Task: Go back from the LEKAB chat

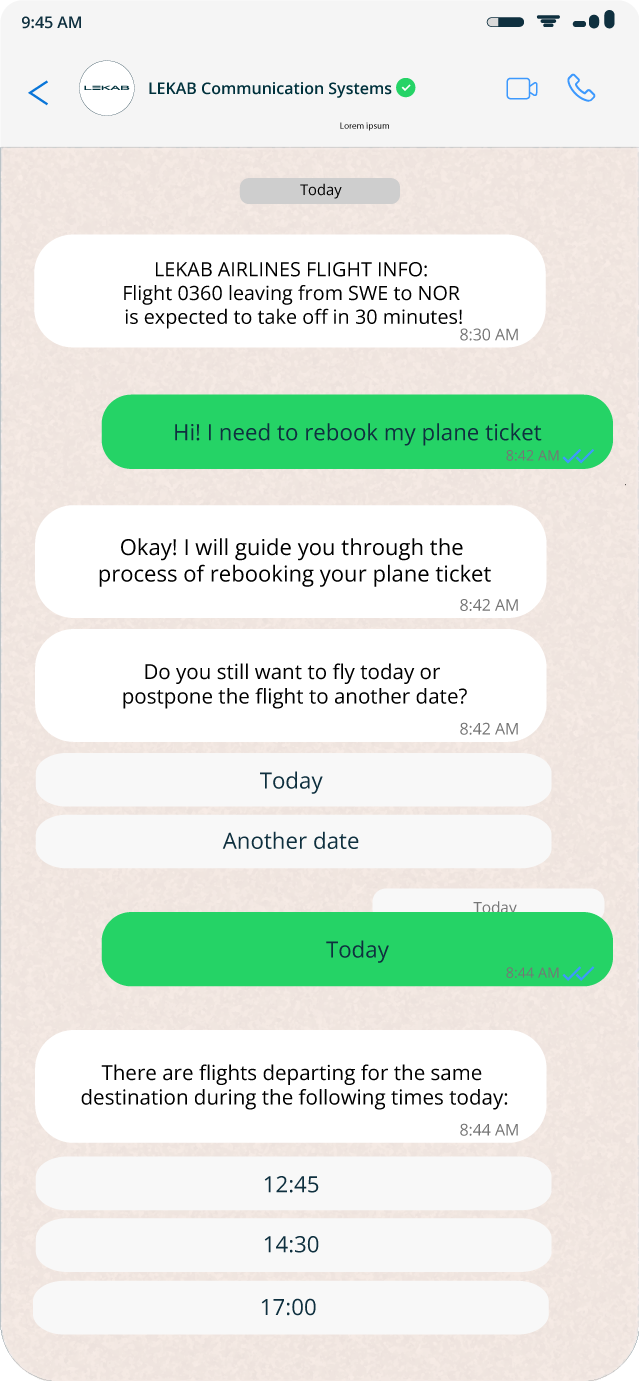Action: tap(38, 93)
